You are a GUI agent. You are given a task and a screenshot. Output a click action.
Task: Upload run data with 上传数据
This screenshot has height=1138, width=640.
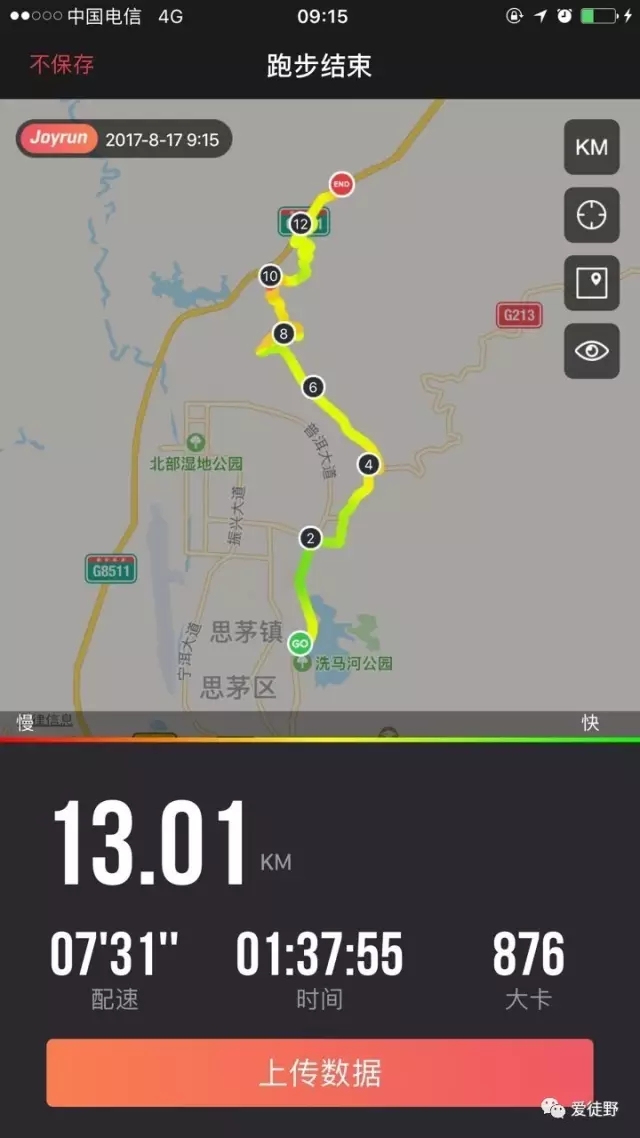[x=320, y=1073]
